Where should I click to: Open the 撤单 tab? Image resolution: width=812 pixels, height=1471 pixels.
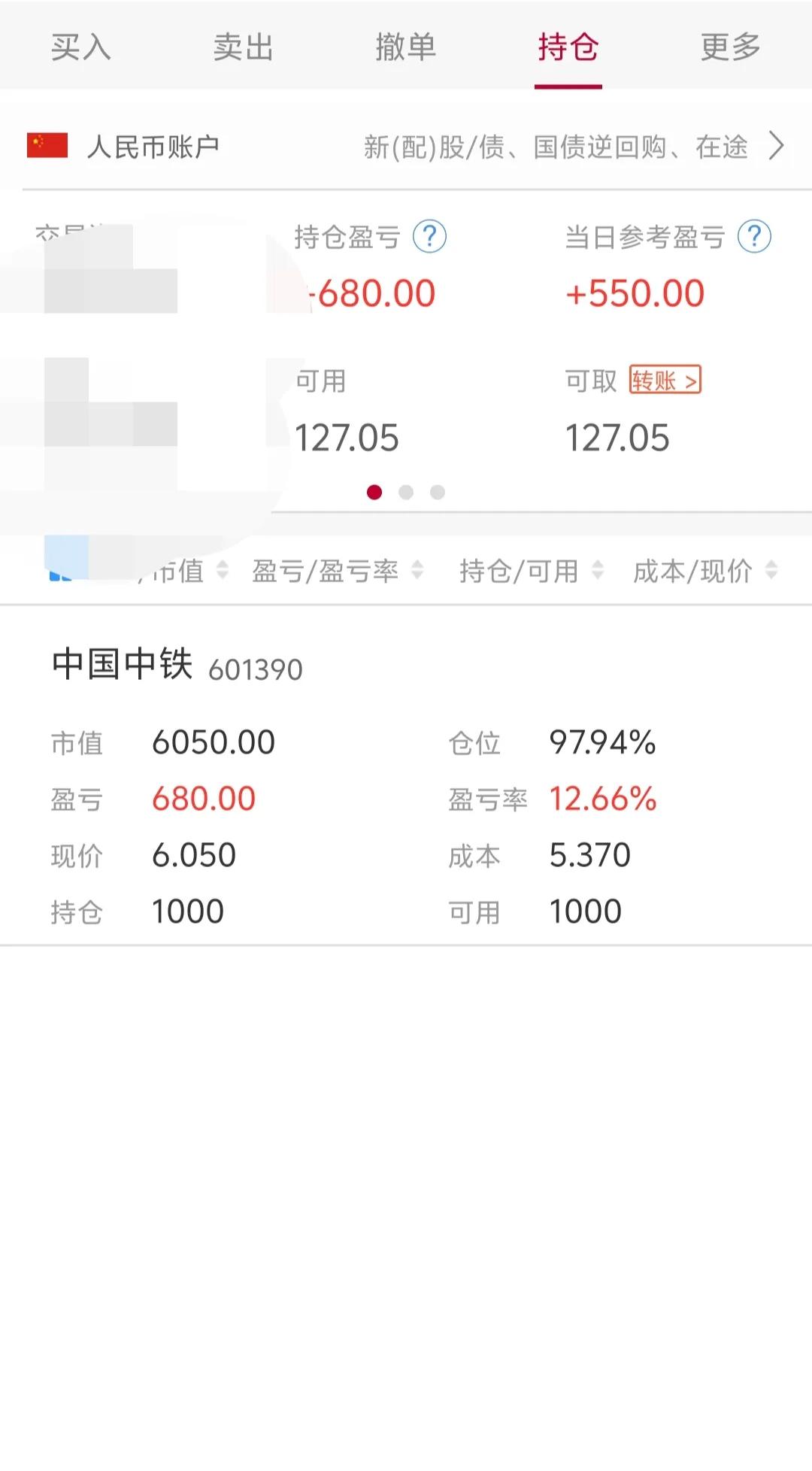click(x=406, y=47)
